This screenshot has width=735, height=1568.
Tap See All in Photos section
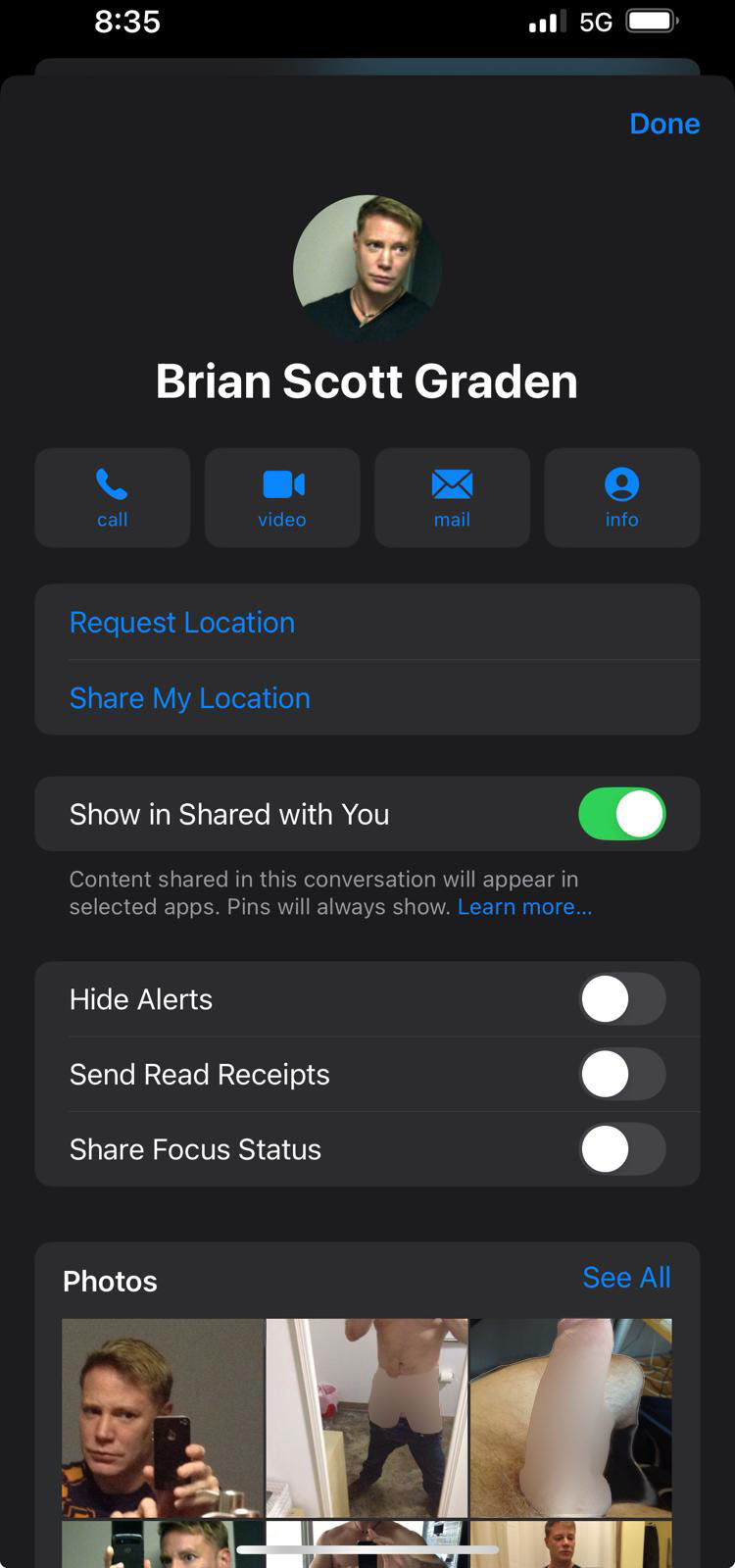point(626,1278)
